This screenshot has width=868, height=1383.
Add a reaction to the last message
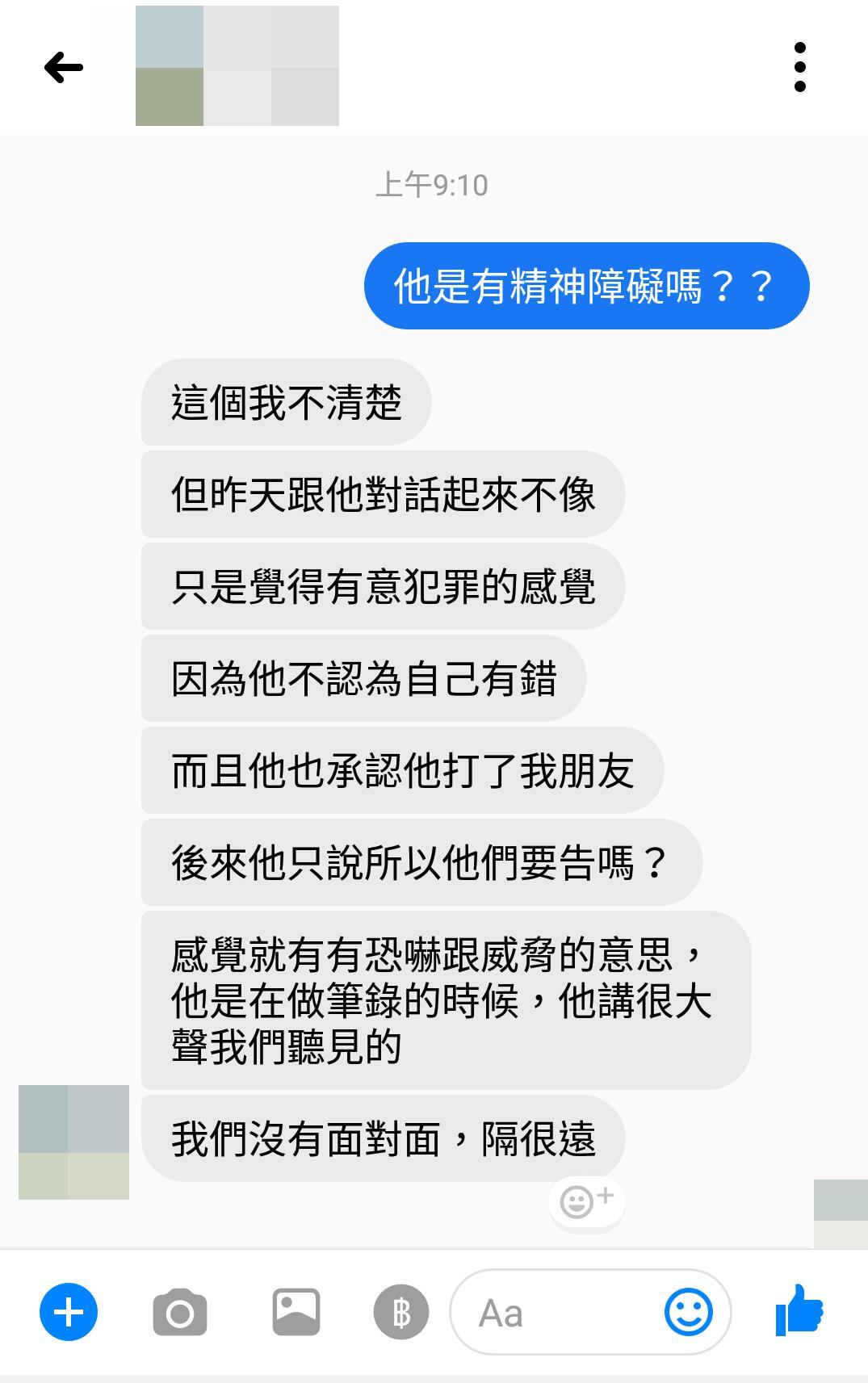(586, 1201)
